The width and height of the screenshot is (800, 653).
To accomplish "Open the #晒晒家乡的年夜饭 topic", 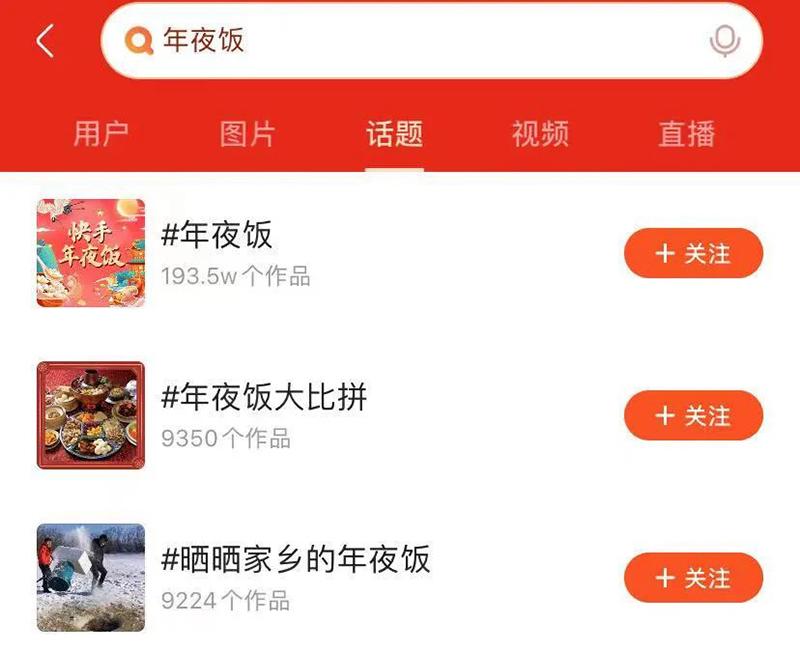I will coord(296,560).
